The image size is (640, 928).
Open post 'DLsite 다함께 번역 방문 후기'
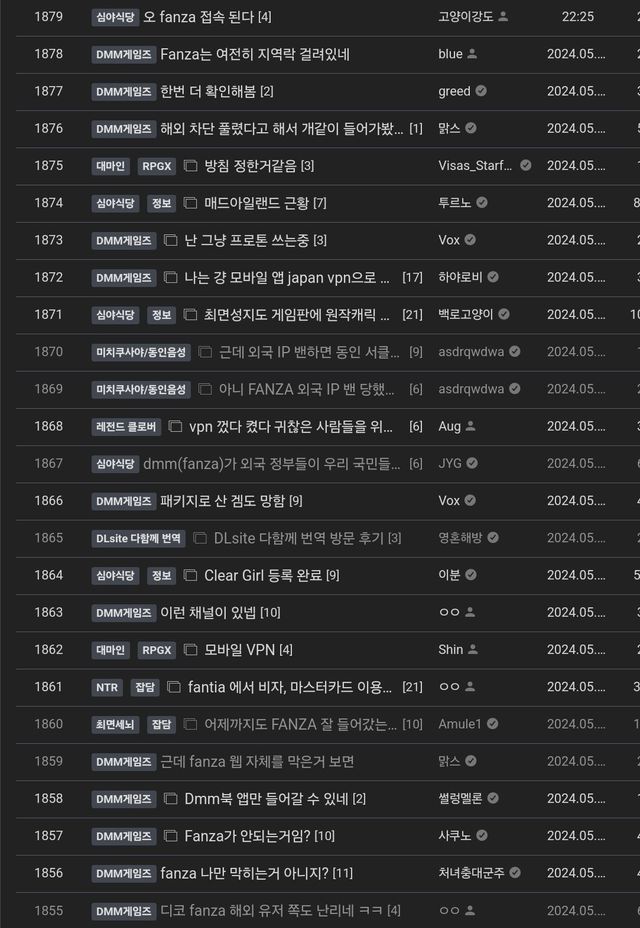[x=298, y=538]
